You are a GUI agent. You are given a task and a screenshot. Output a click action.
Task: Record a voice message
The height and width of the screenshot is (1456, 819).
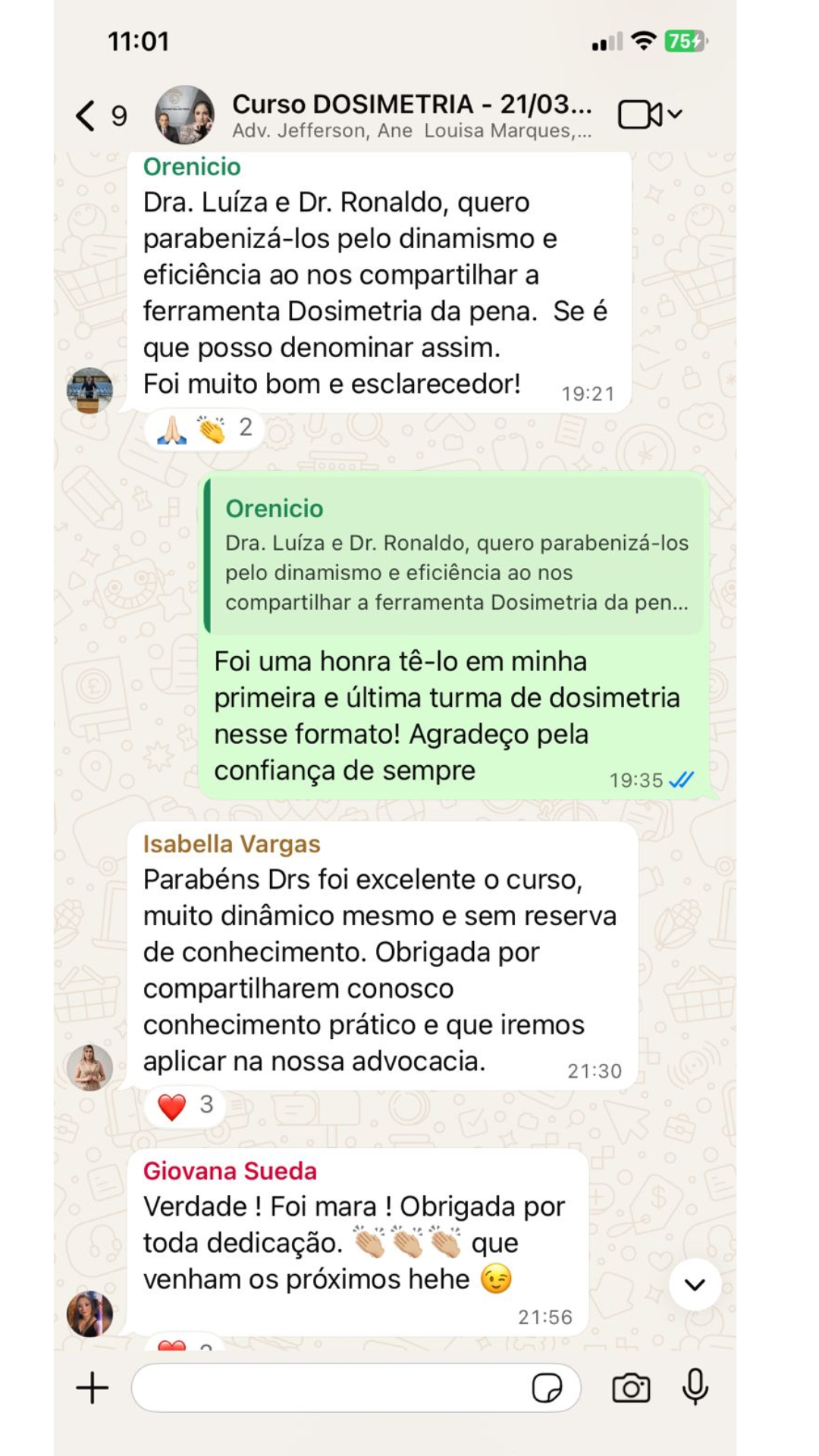pos(695,1388)
